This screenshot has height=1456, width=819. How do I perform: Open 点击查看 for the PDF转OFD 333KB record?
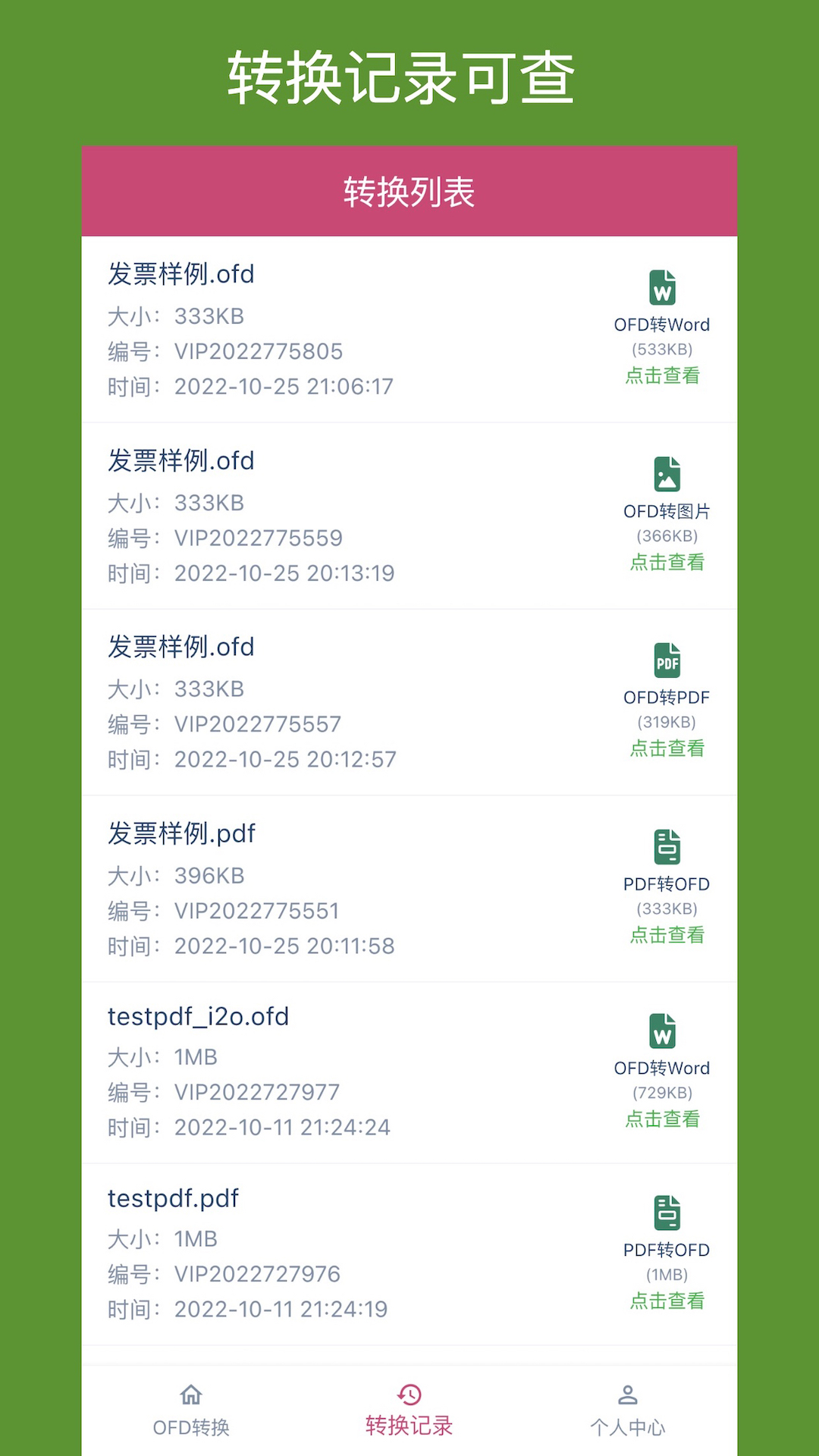tap(667, 935)
